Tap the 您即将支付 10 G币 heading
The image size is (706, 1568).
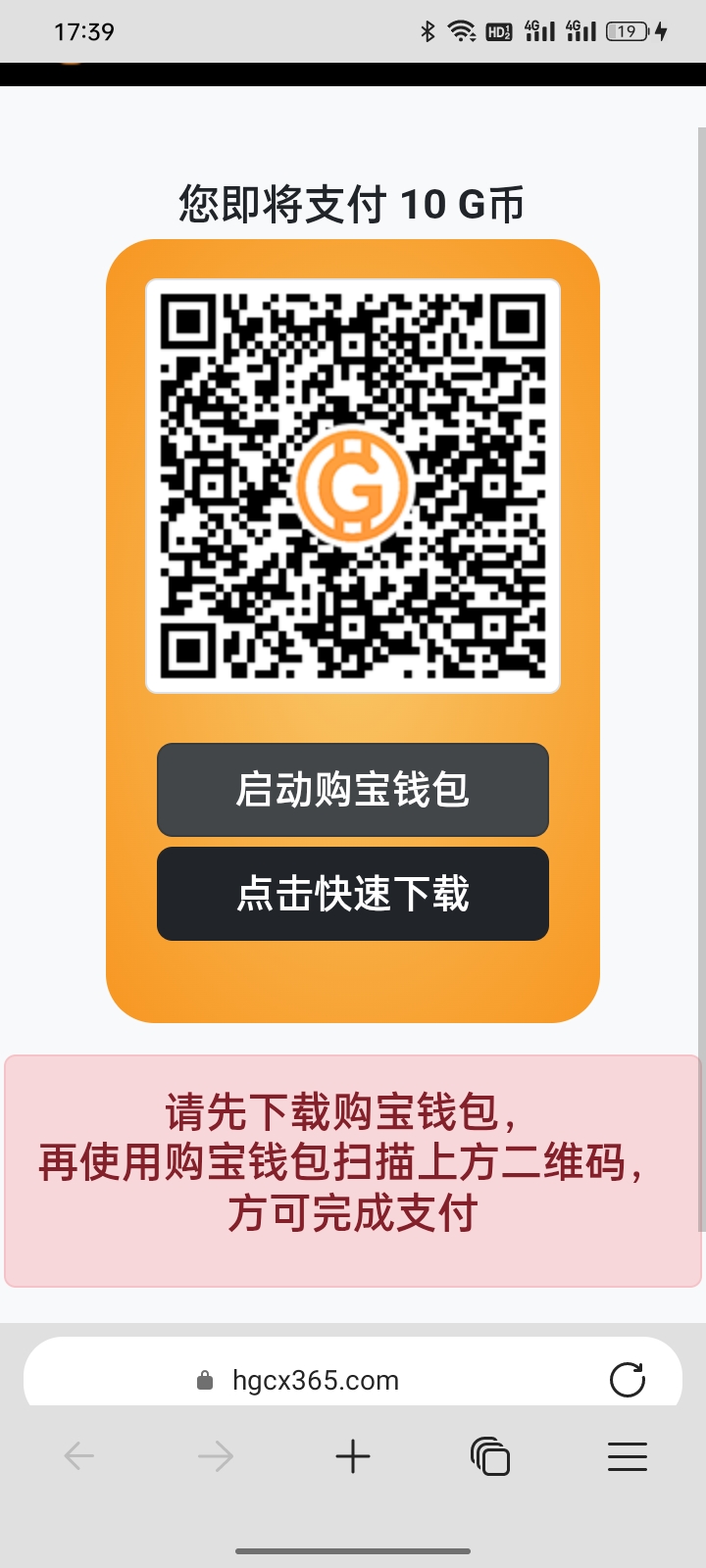(x=352, y=203)
